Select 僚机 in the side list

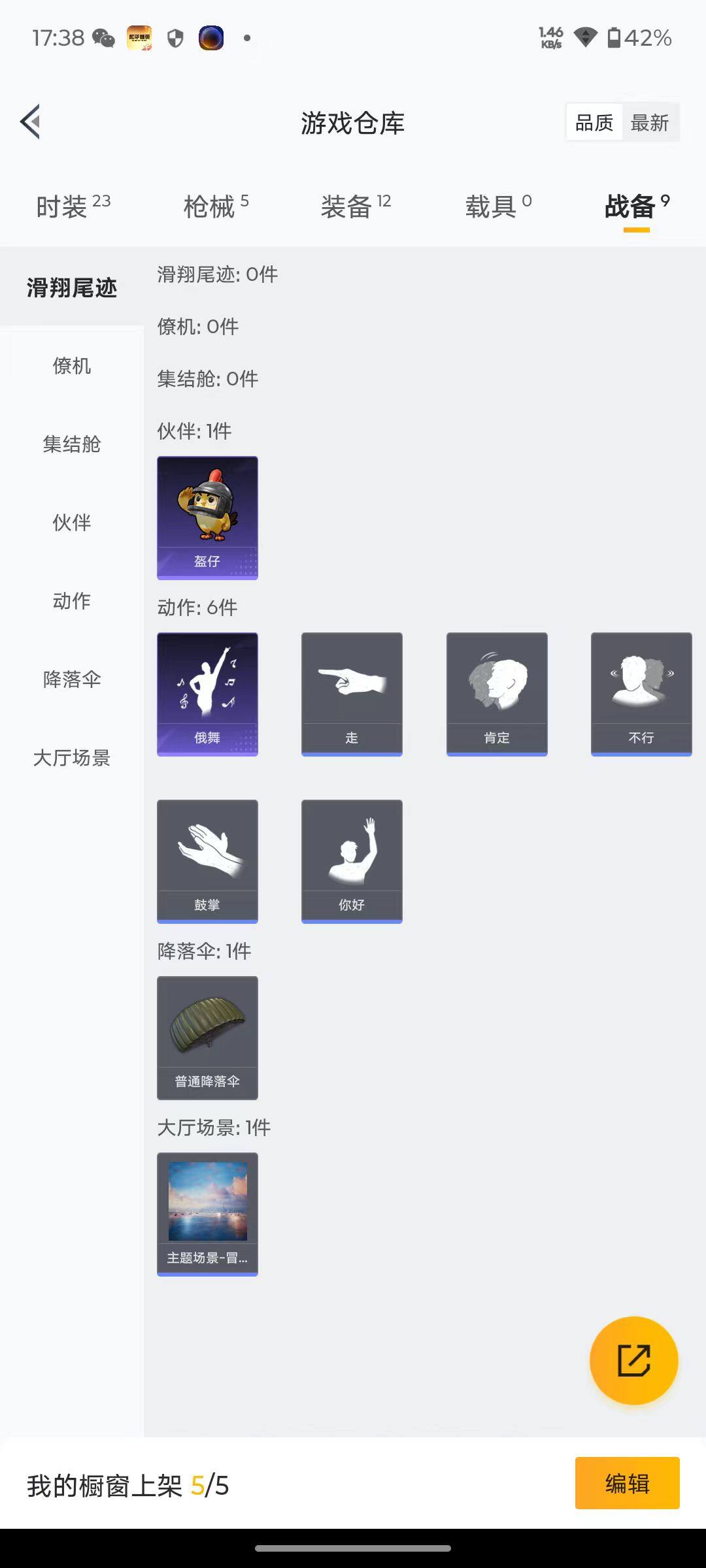click(x=72, y=366)
